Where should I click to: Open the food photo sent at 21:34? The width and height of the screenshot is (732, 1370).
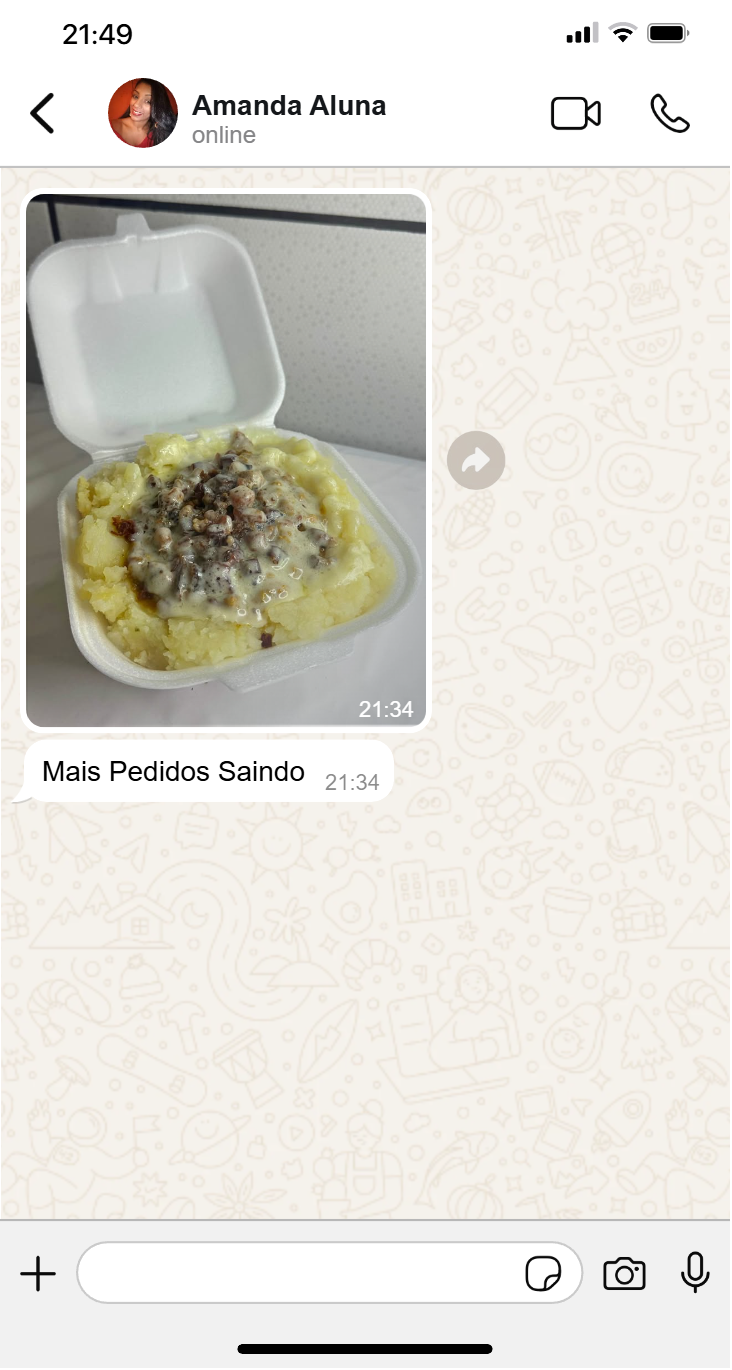226,460
